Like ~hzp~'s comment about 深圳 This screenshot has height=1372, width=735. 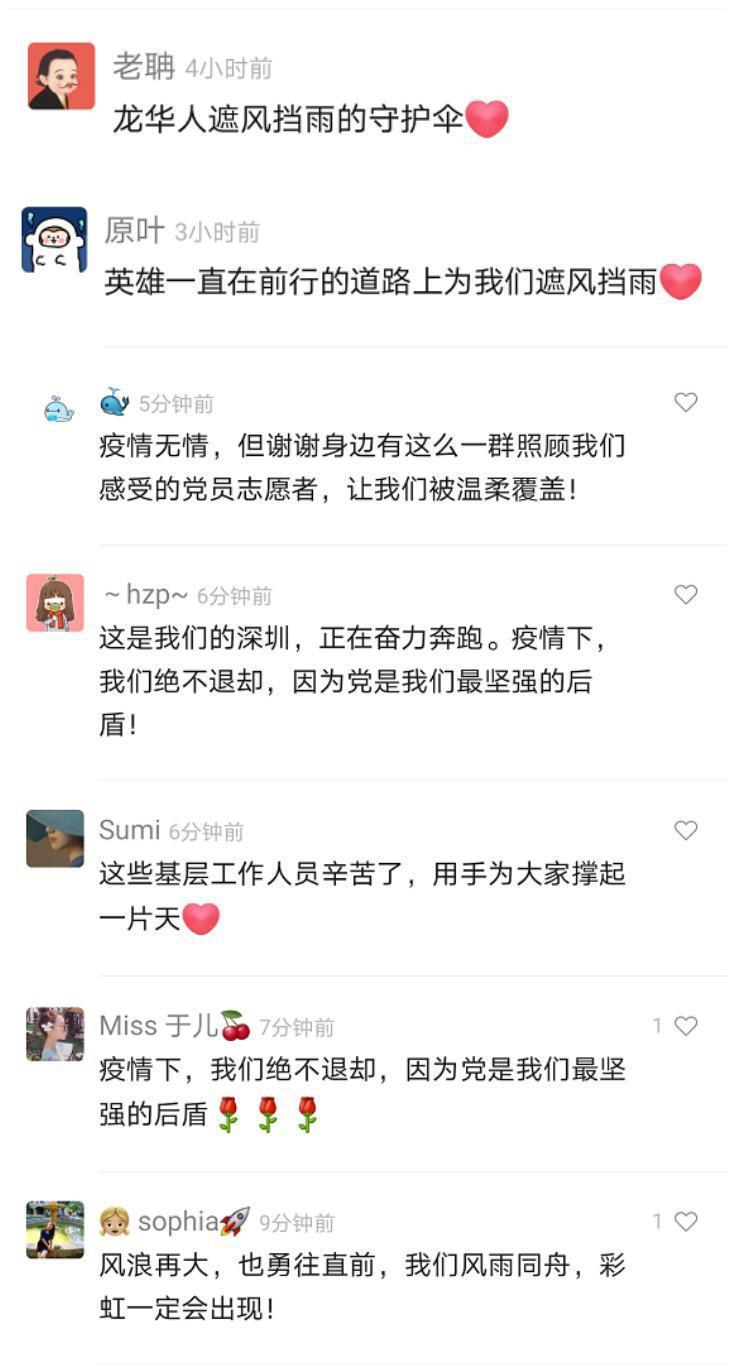(686, 594)
